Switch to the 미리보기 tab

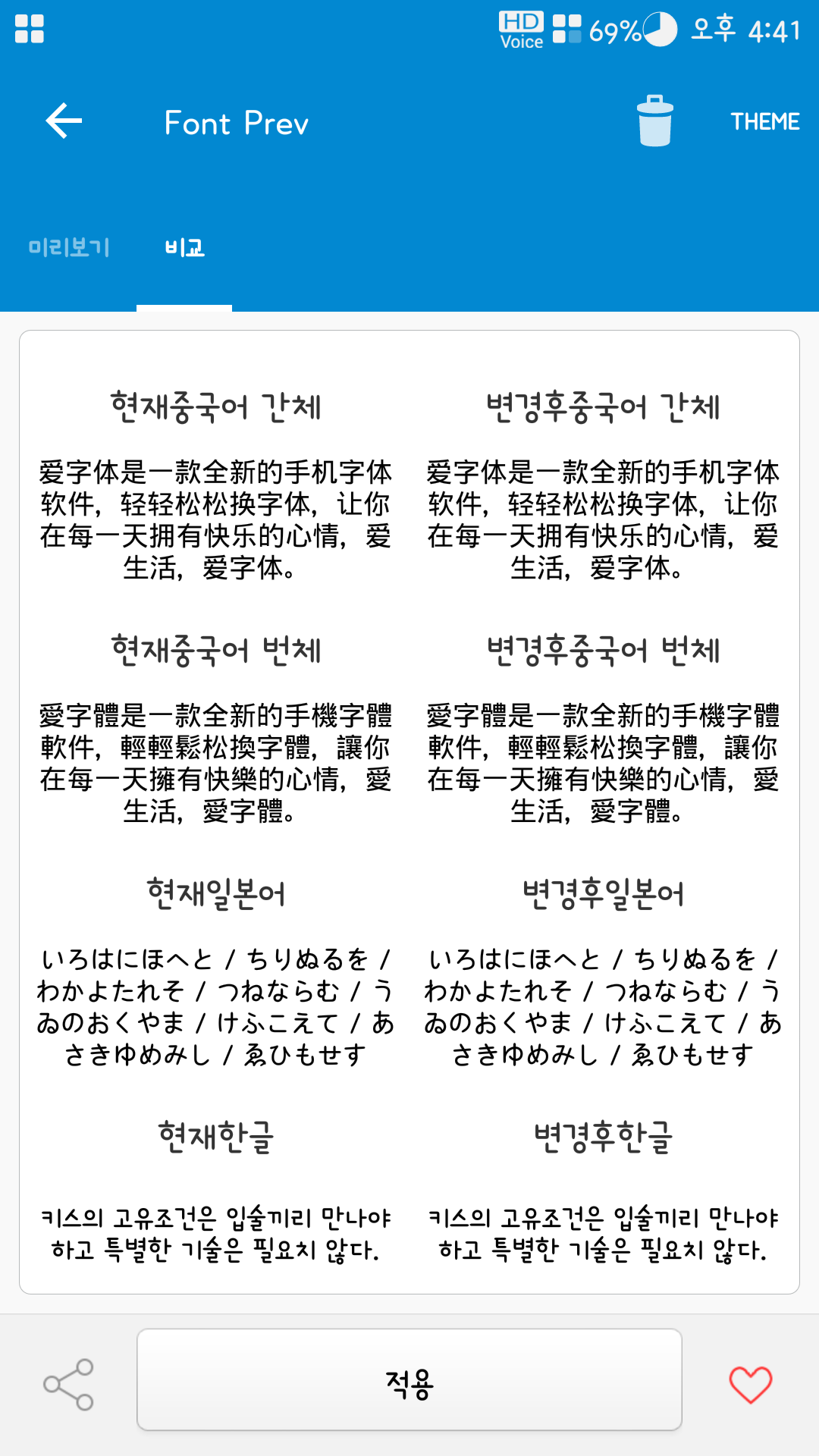point(69,247)
